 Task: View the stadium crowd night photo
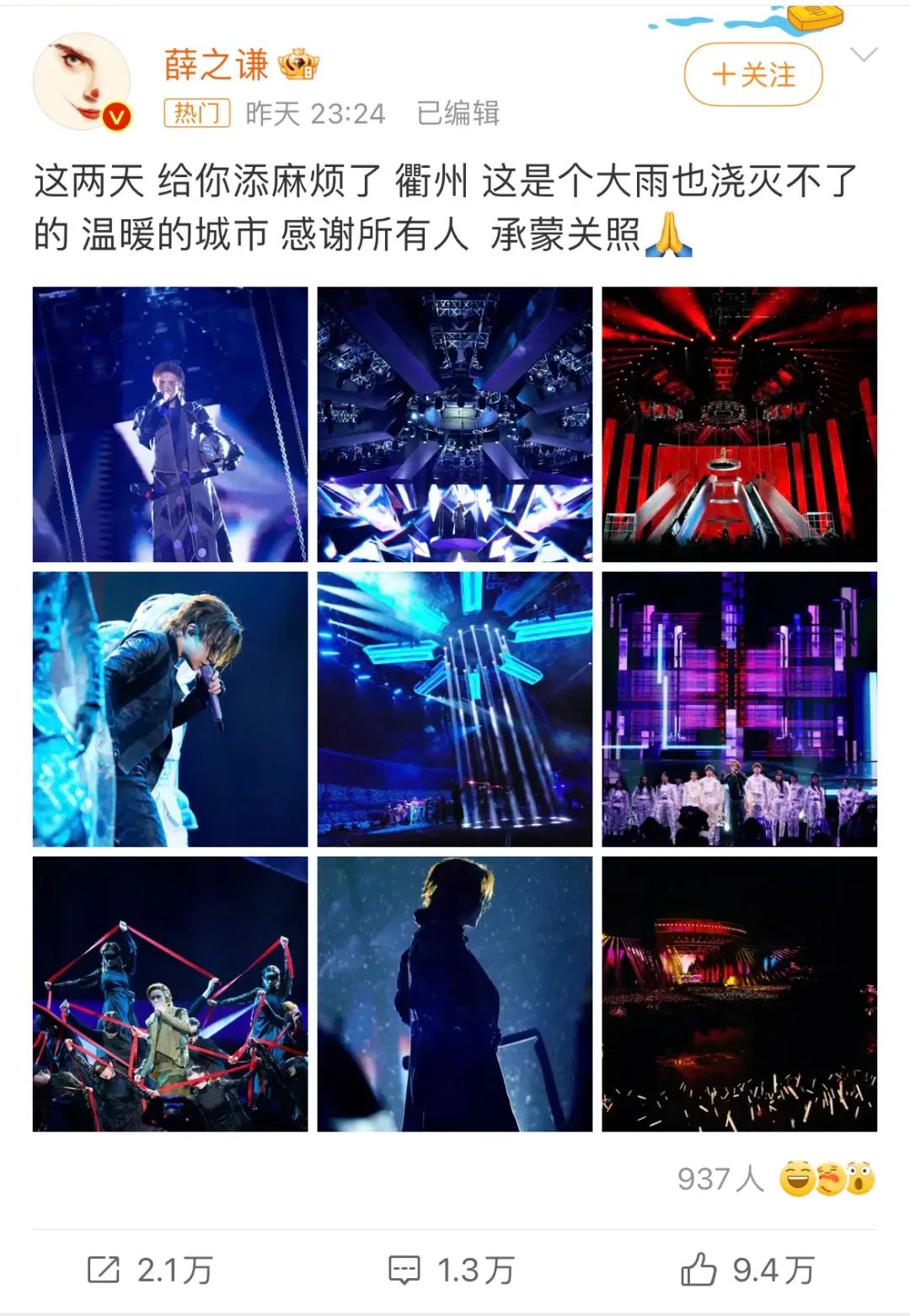739,994
